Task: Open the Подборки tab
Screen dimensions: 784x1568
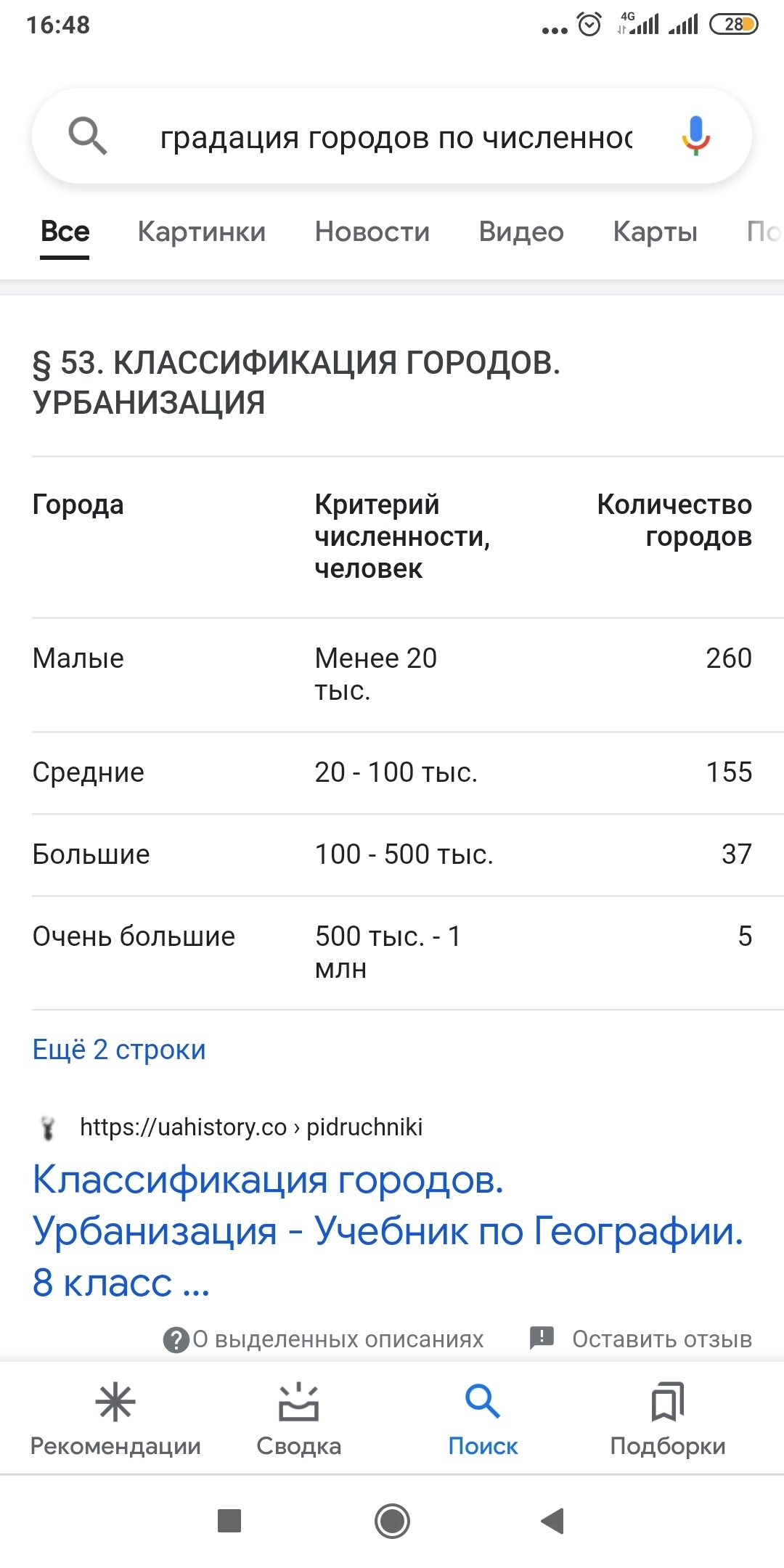Action: [x=667, y=1419]
